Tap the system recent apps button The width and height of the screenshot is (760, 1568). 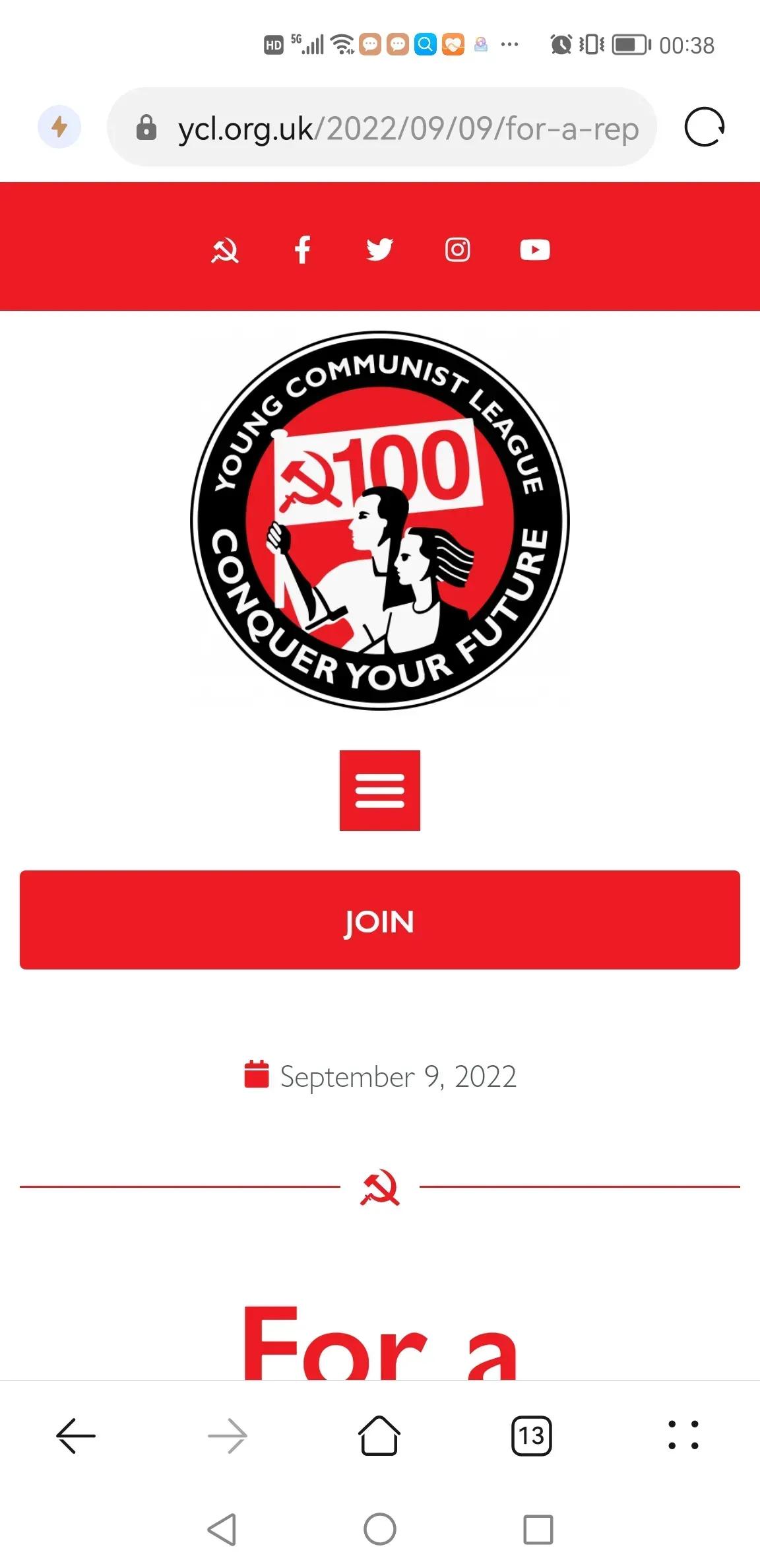click(538, 1529)
